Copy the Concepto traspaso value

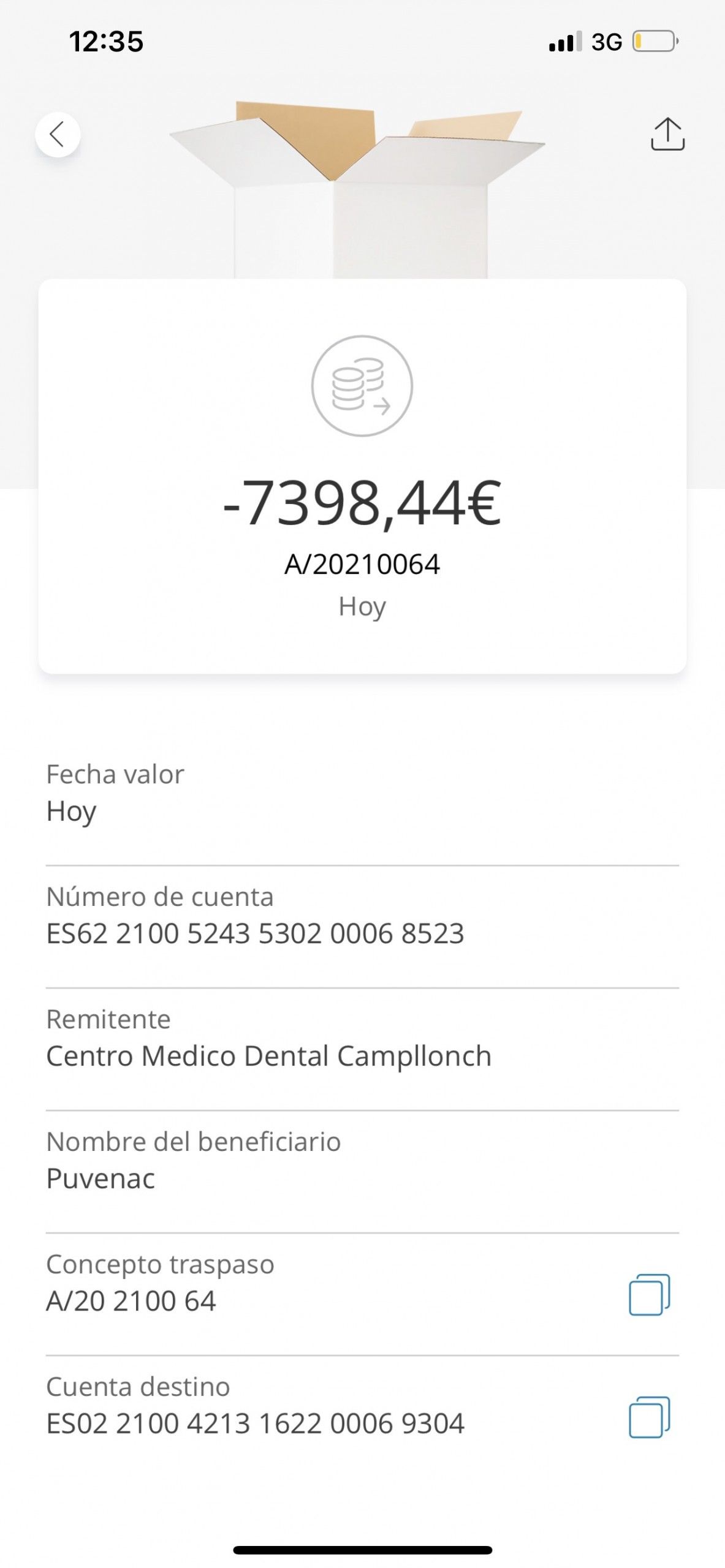(650, 1294)
